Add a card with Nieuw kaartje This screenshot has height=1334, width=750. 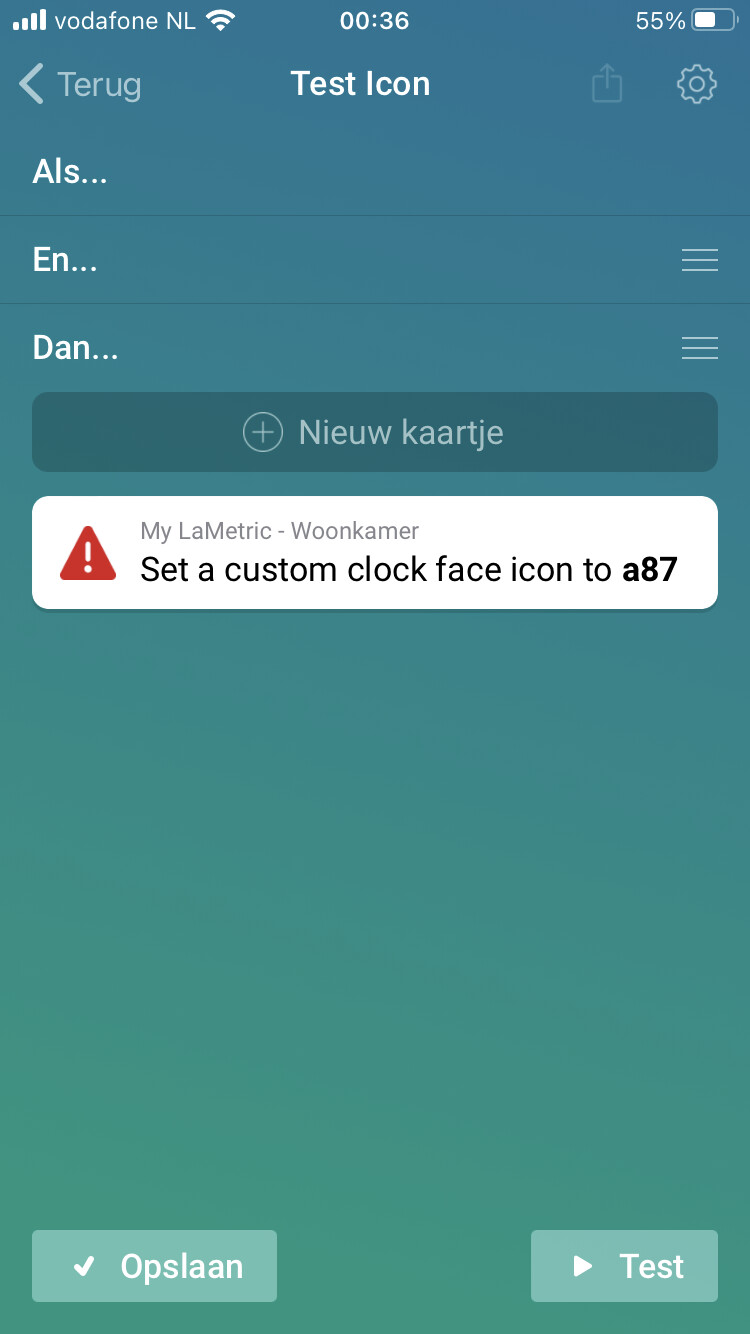point(375,432)
